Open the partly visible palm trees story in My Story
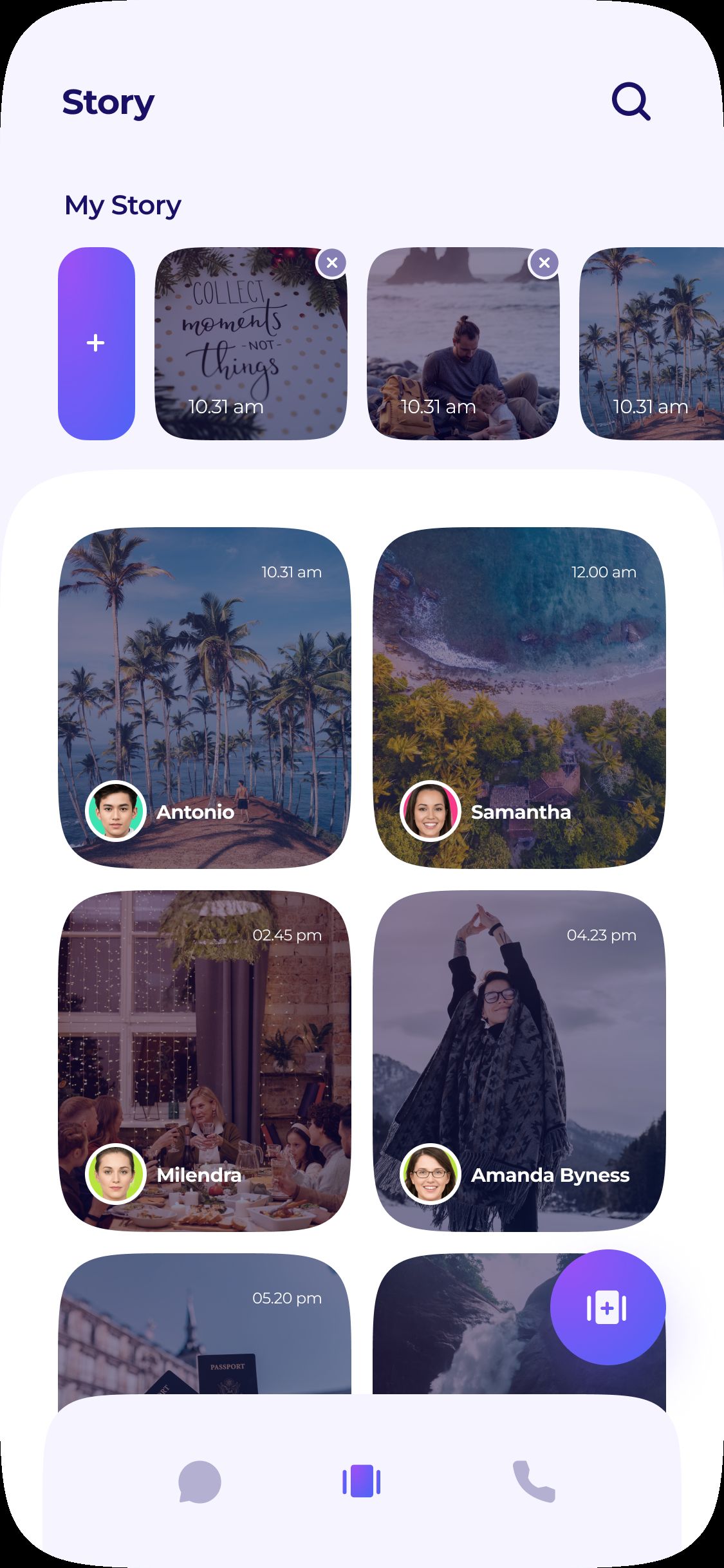This screenshot has height=1568, width=724. click(651, 344)
